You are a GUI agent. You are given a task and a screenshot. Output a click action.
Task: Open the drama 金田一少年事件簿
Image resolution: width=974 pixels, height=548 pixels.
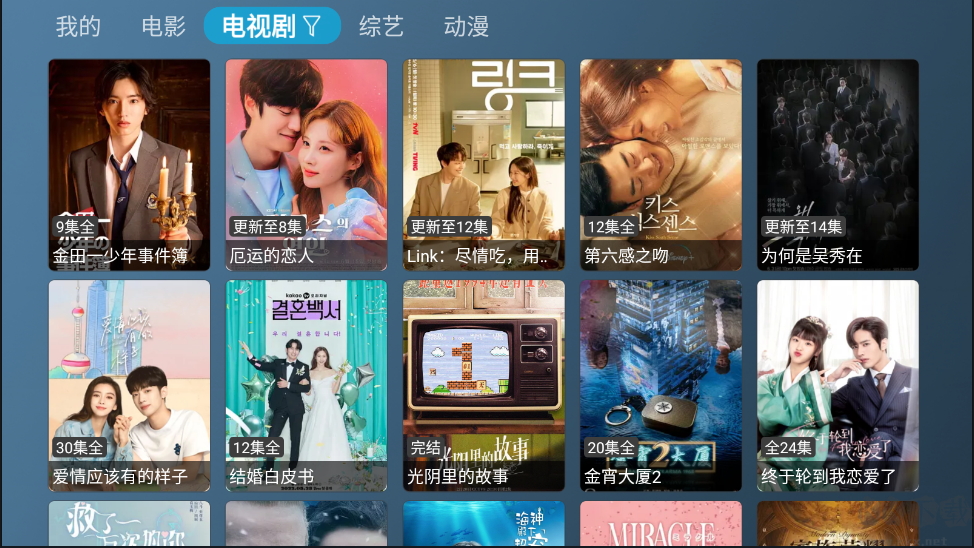coord(129,165)
